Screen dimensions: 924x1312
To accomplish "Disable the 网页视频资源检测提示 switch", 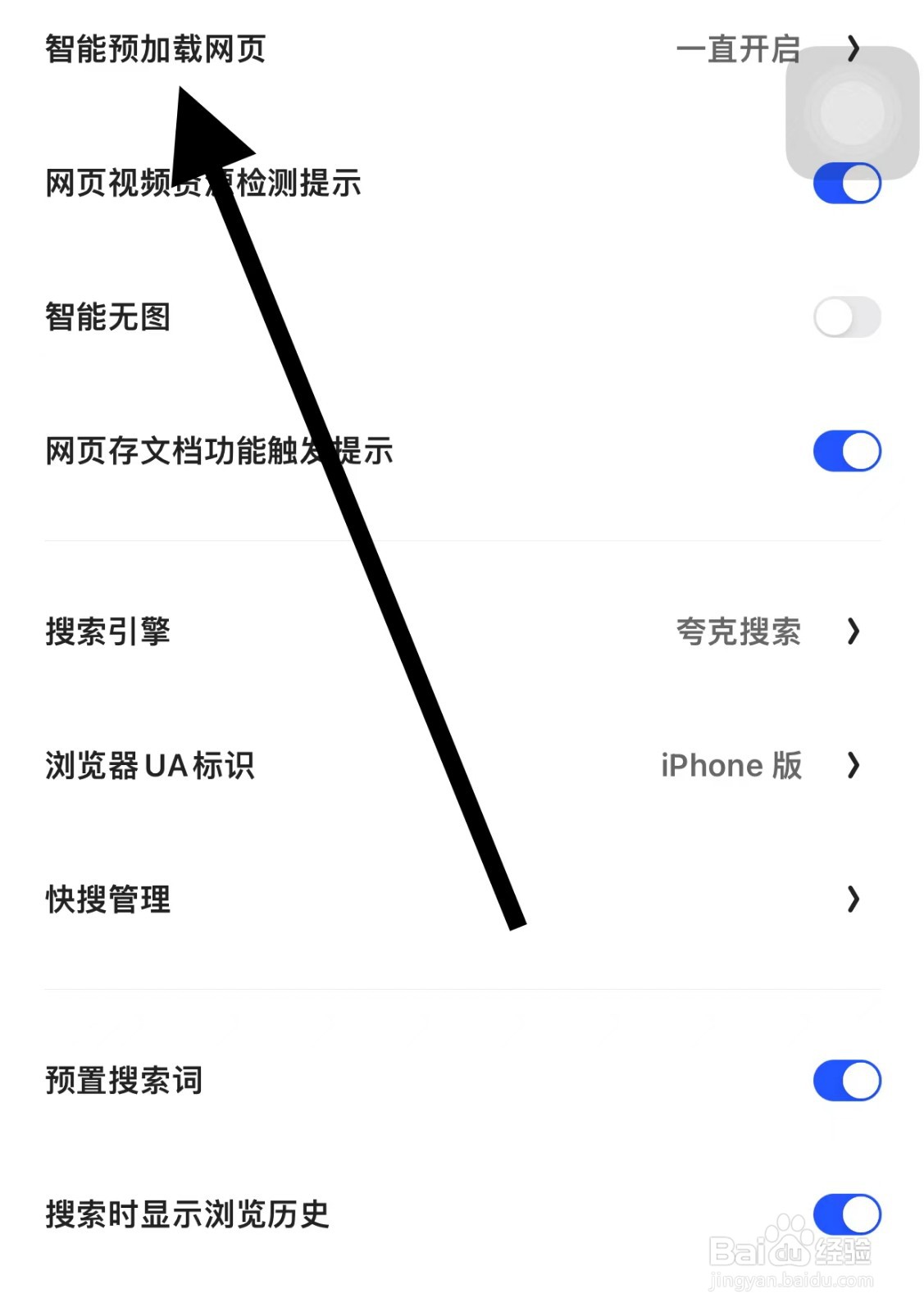I will click(845, 184).
